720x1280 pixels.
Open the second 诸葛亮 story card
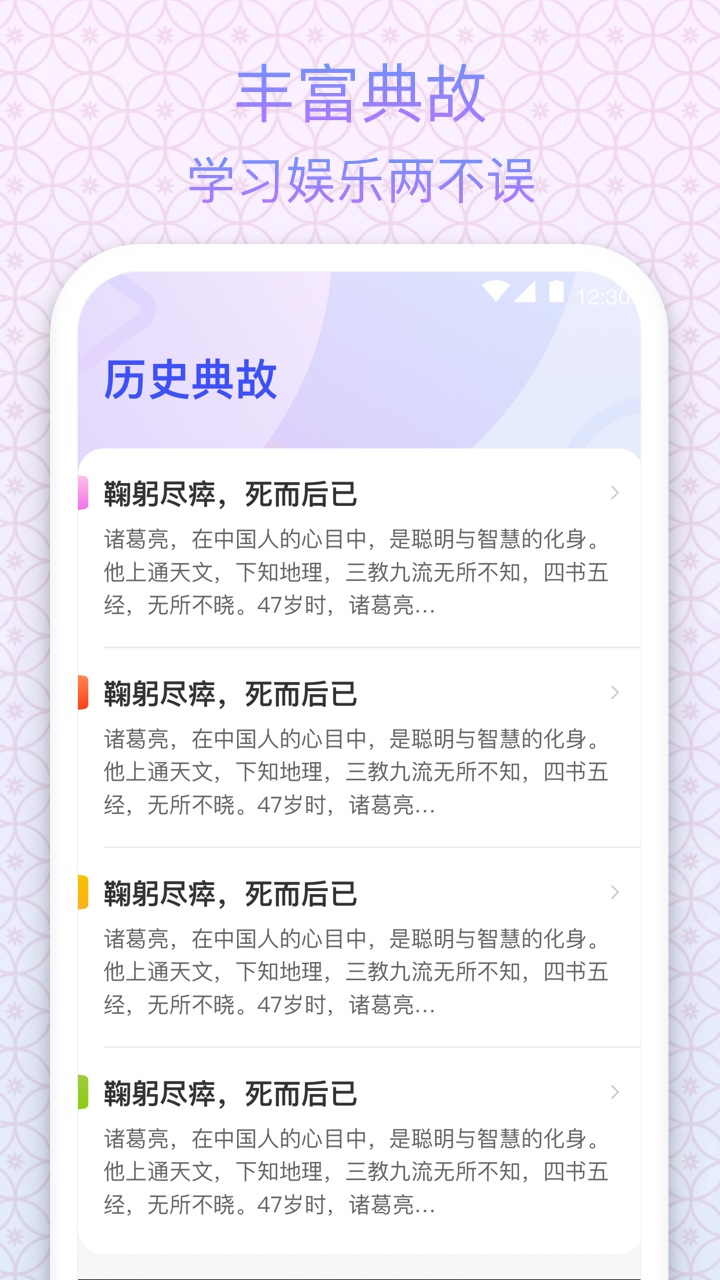point(360,745)
